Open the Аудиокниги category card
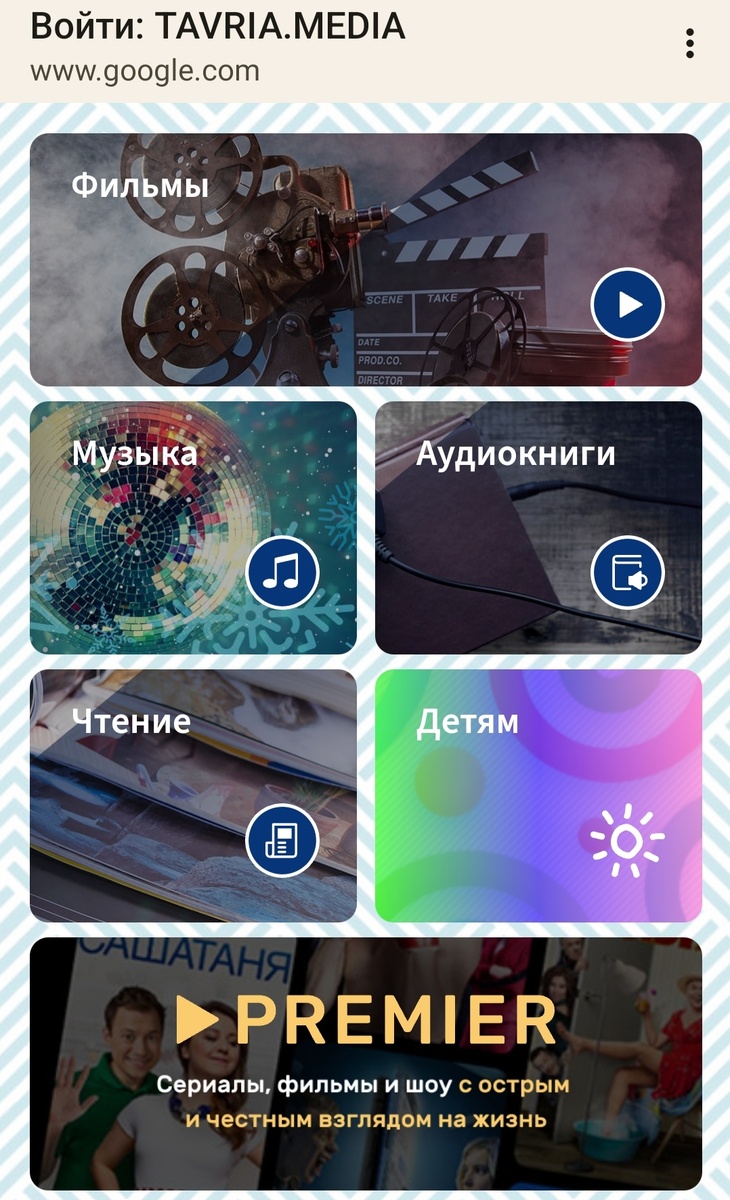Screen dimensions: 730x1200 [538, 528]
